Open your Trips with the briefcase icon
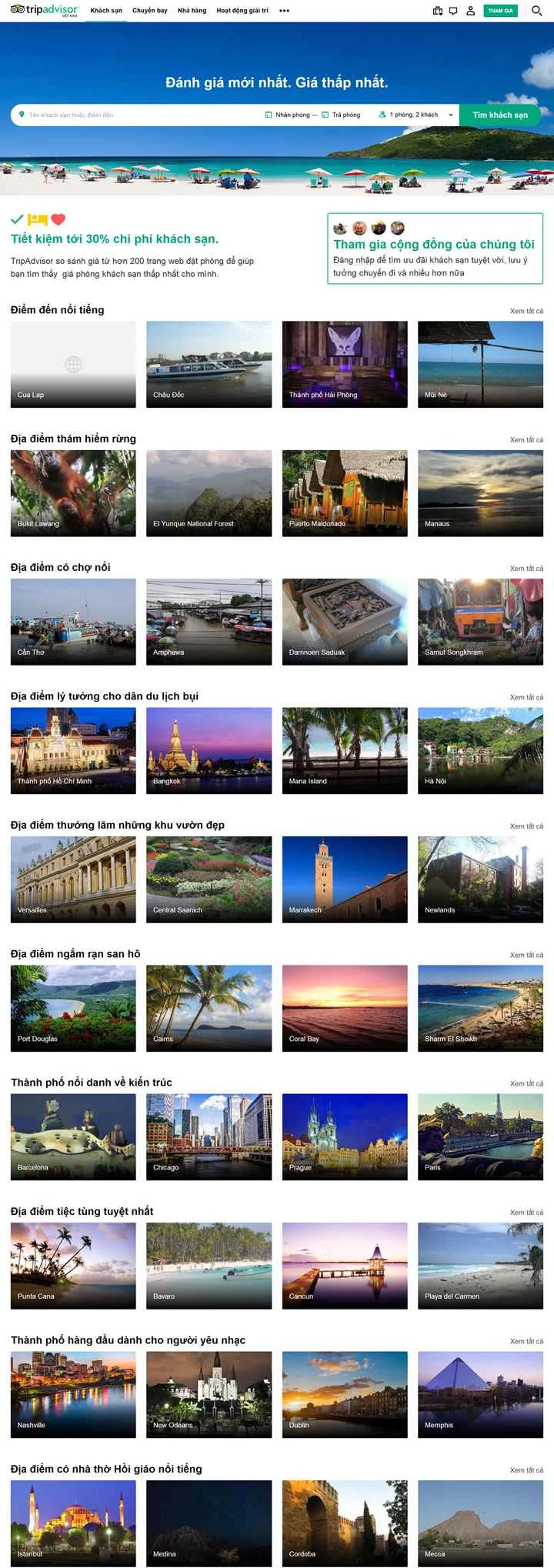The image size is (554, 1568). (437, 11)
